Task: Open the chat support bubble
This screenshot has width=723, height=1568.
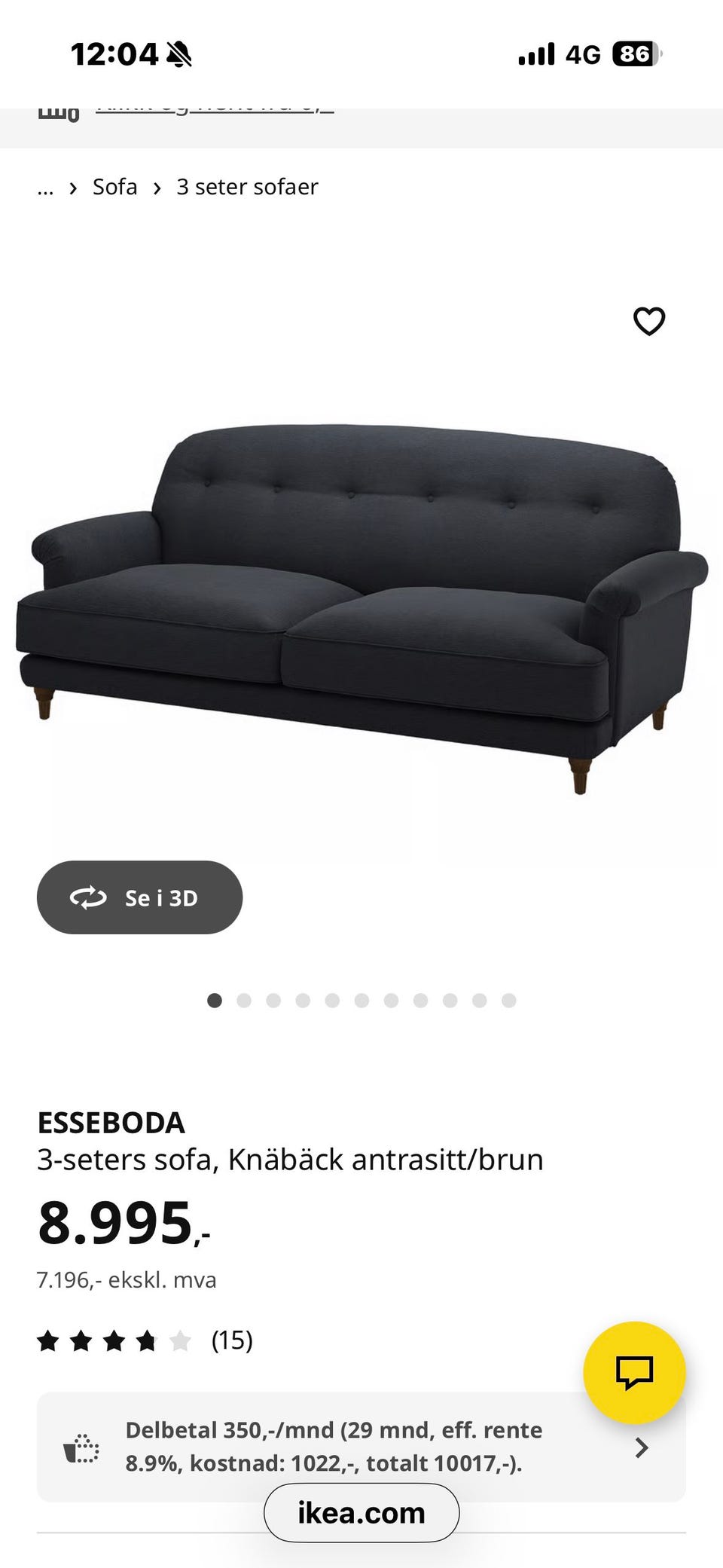Action: pyautogui.click(x=634, y=1372)
